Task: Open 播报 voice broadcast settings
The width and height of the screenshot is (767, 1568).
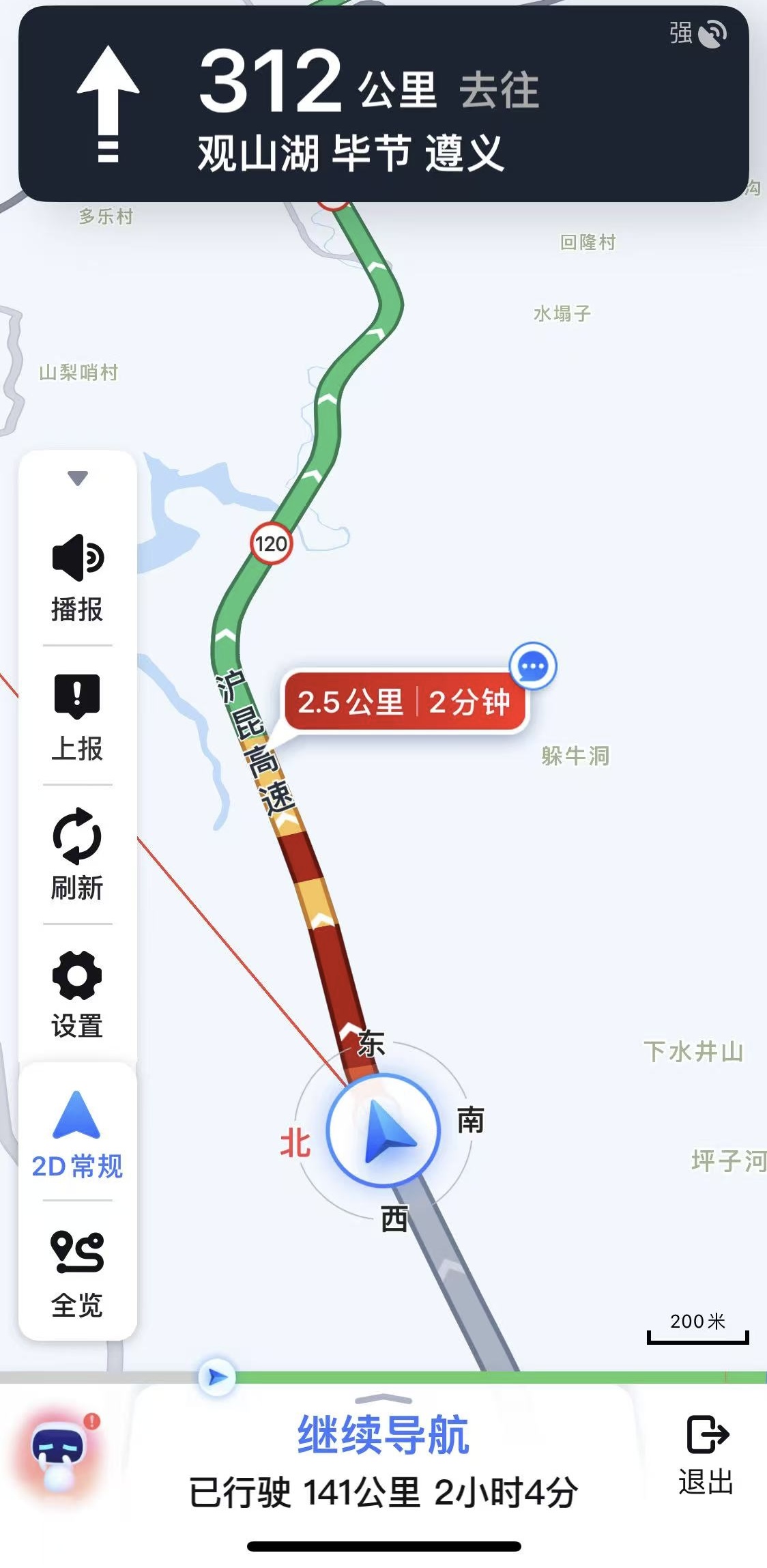Action: pos(78,577)
